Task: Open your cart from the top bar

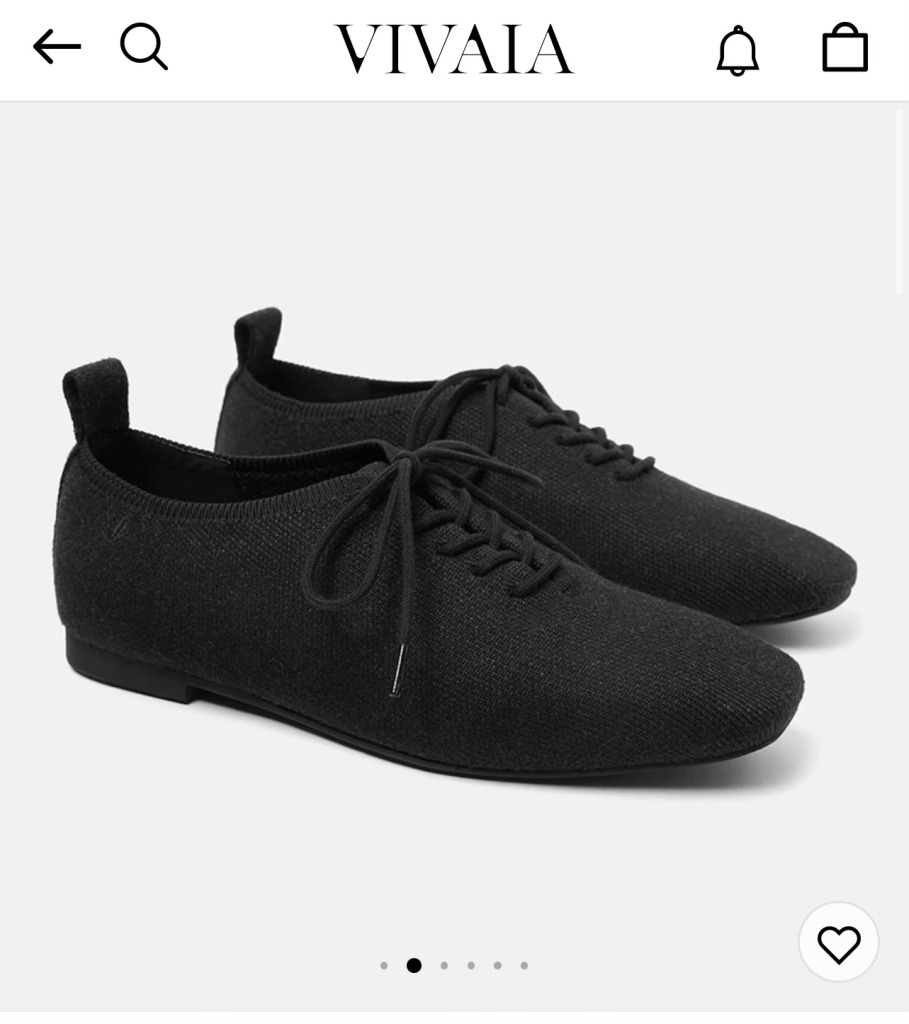Action: point(845,47)
